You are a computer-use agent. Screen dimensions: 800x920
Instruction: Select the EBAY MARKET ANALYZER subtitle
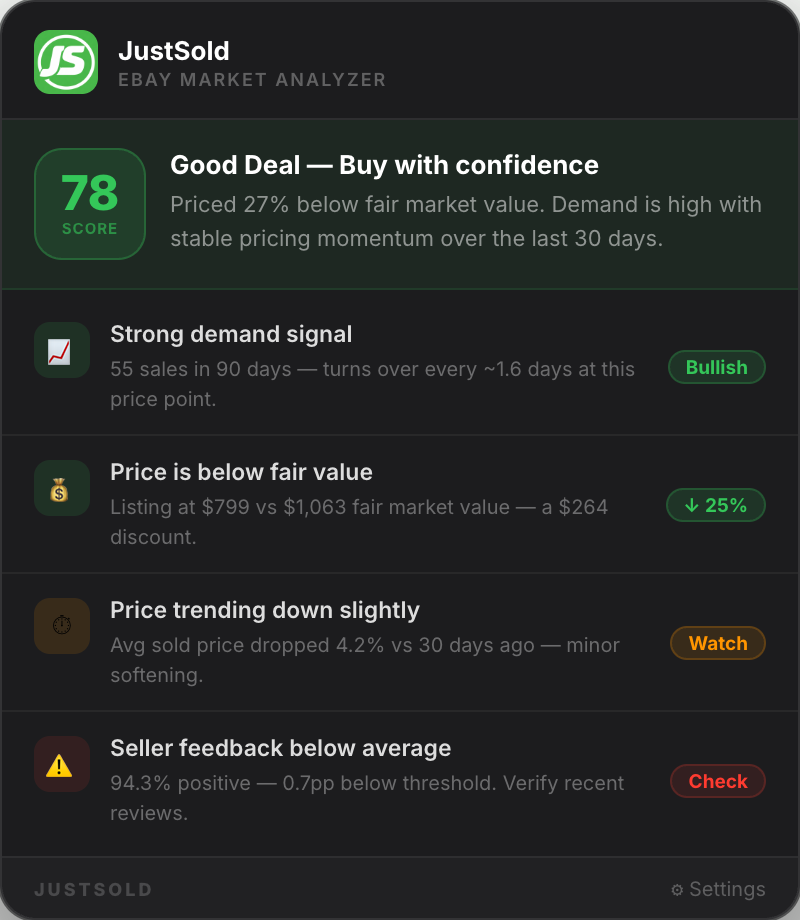pyautogui.click(x=252, y=80)
